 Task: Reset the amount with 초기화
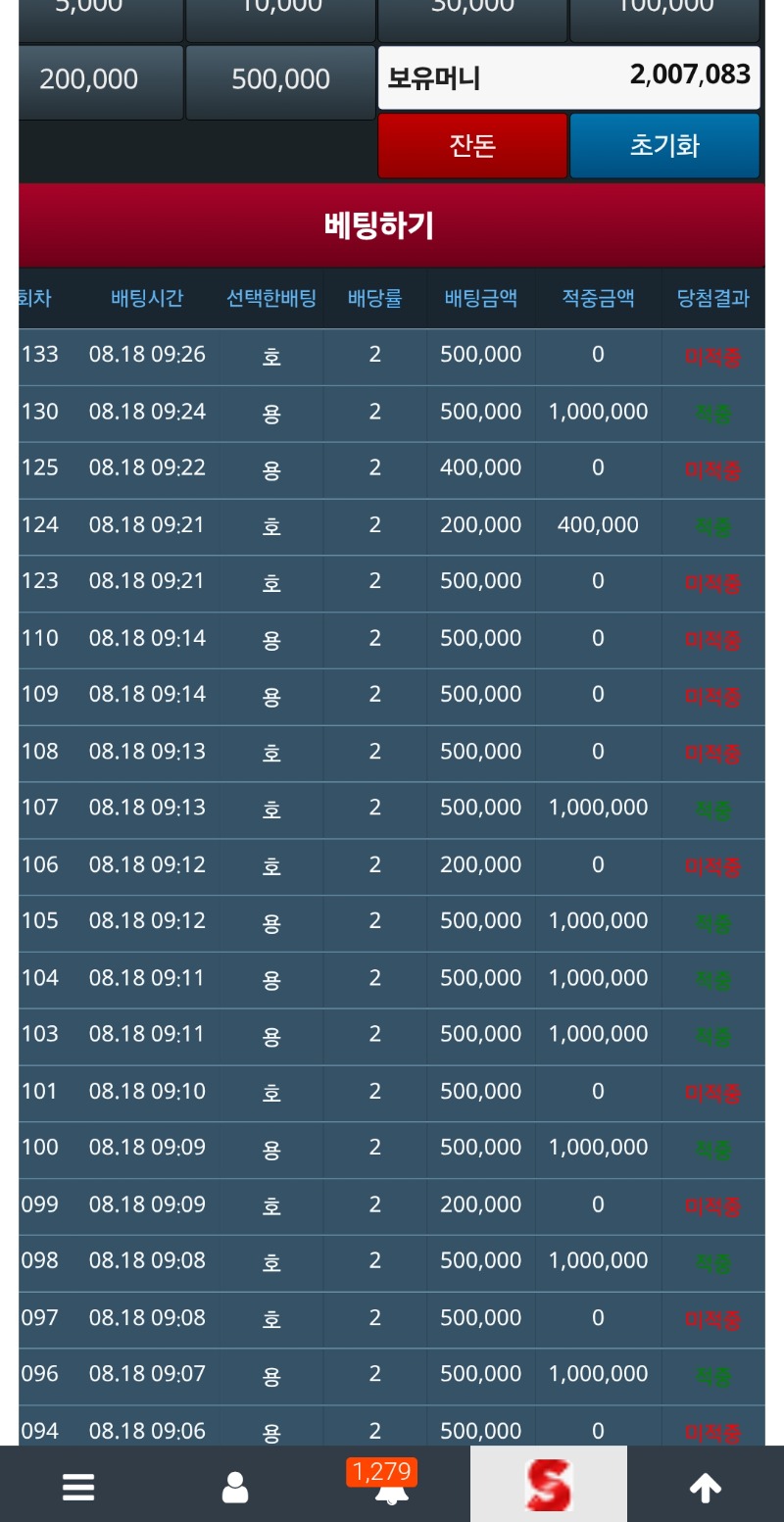(664, 146)
